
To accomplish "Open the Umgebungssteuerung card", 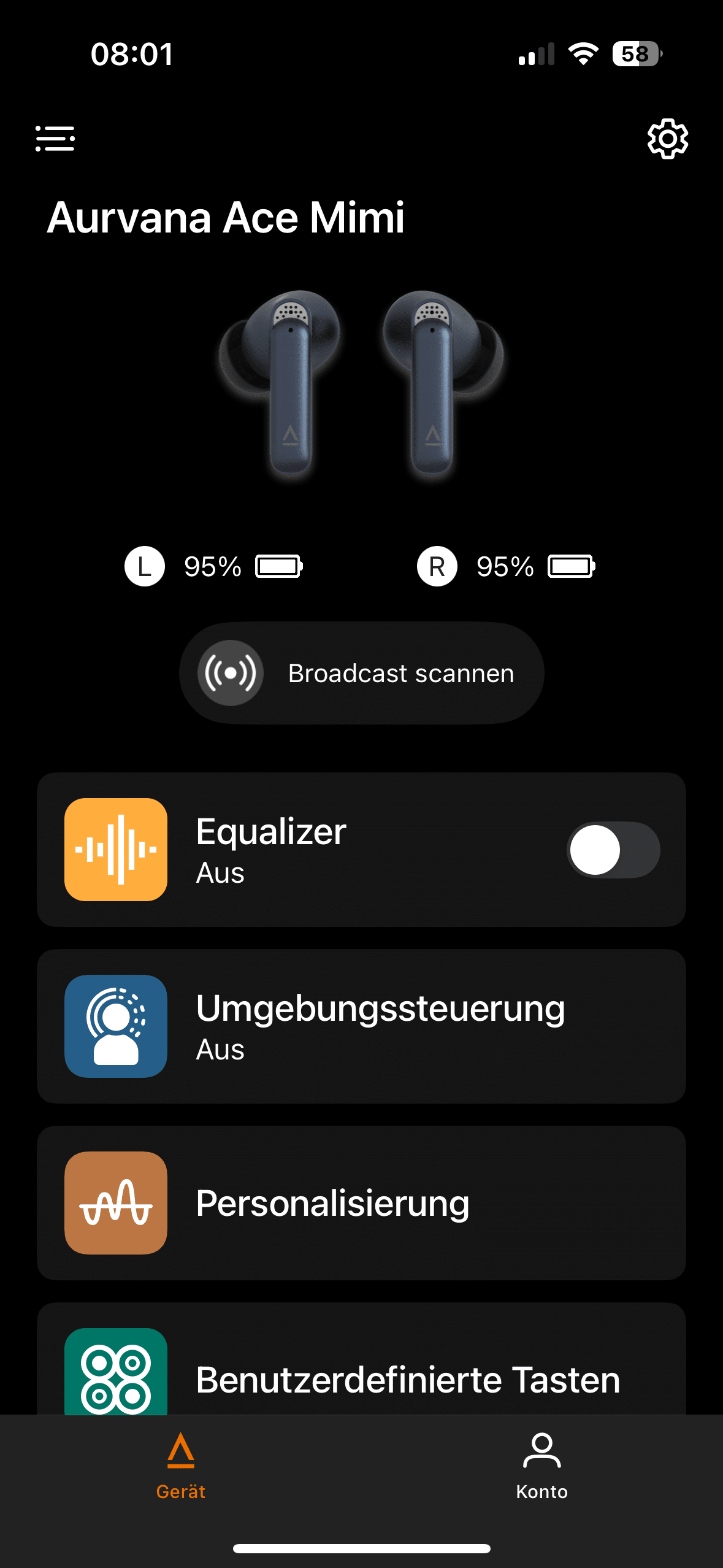I will point(361,1026).
